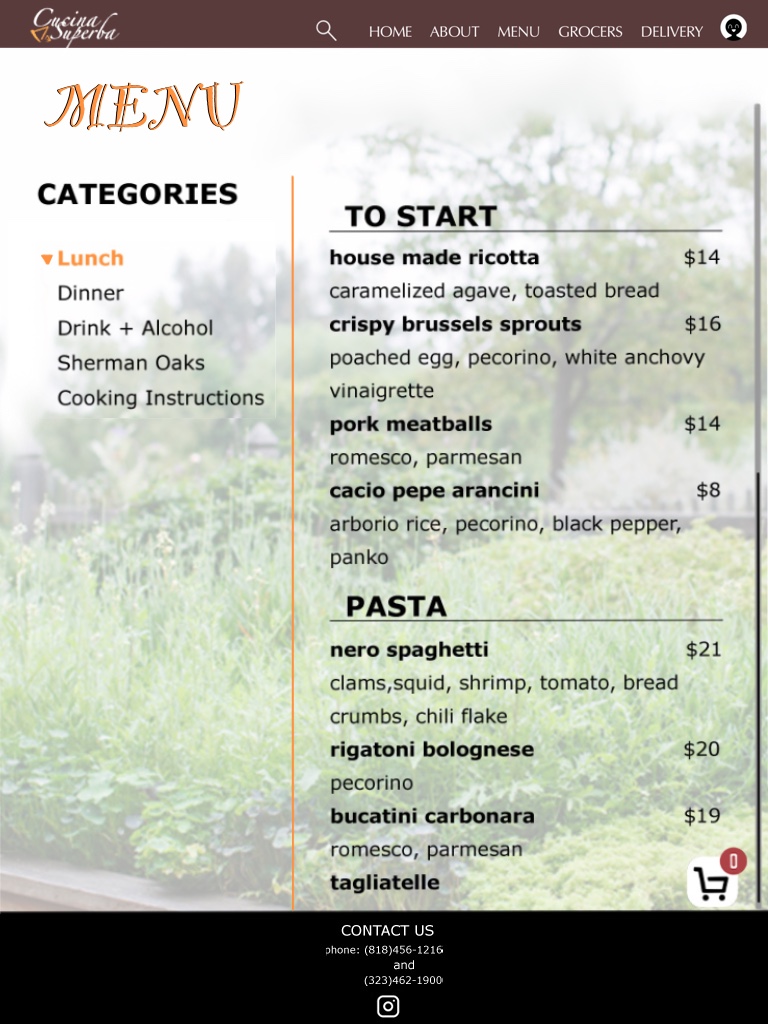Screen dimensions: 768x1024
Task: Open the MENU nav link
Action: coord(518,32)
